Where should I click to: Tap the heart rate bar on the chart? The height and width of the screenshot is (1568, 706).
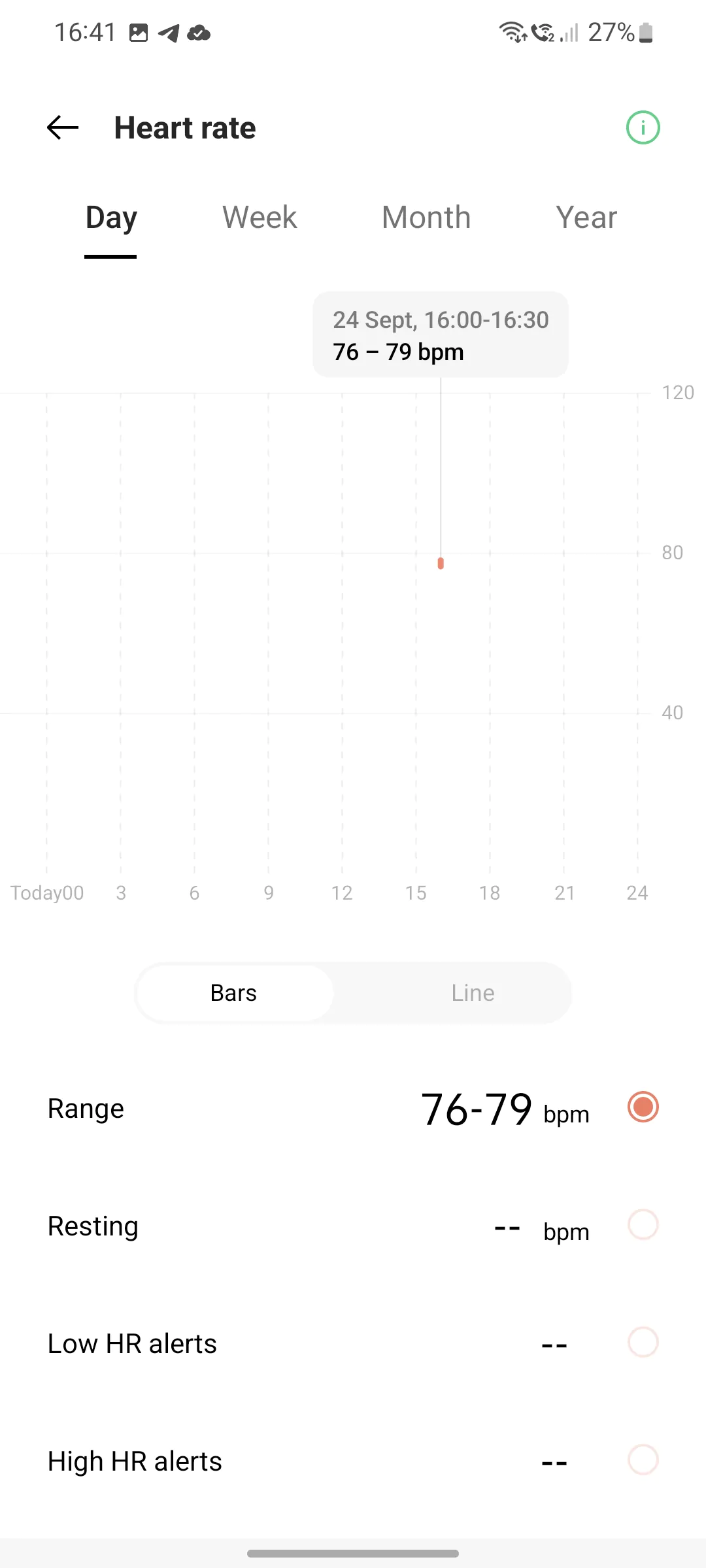click(441, 563)
